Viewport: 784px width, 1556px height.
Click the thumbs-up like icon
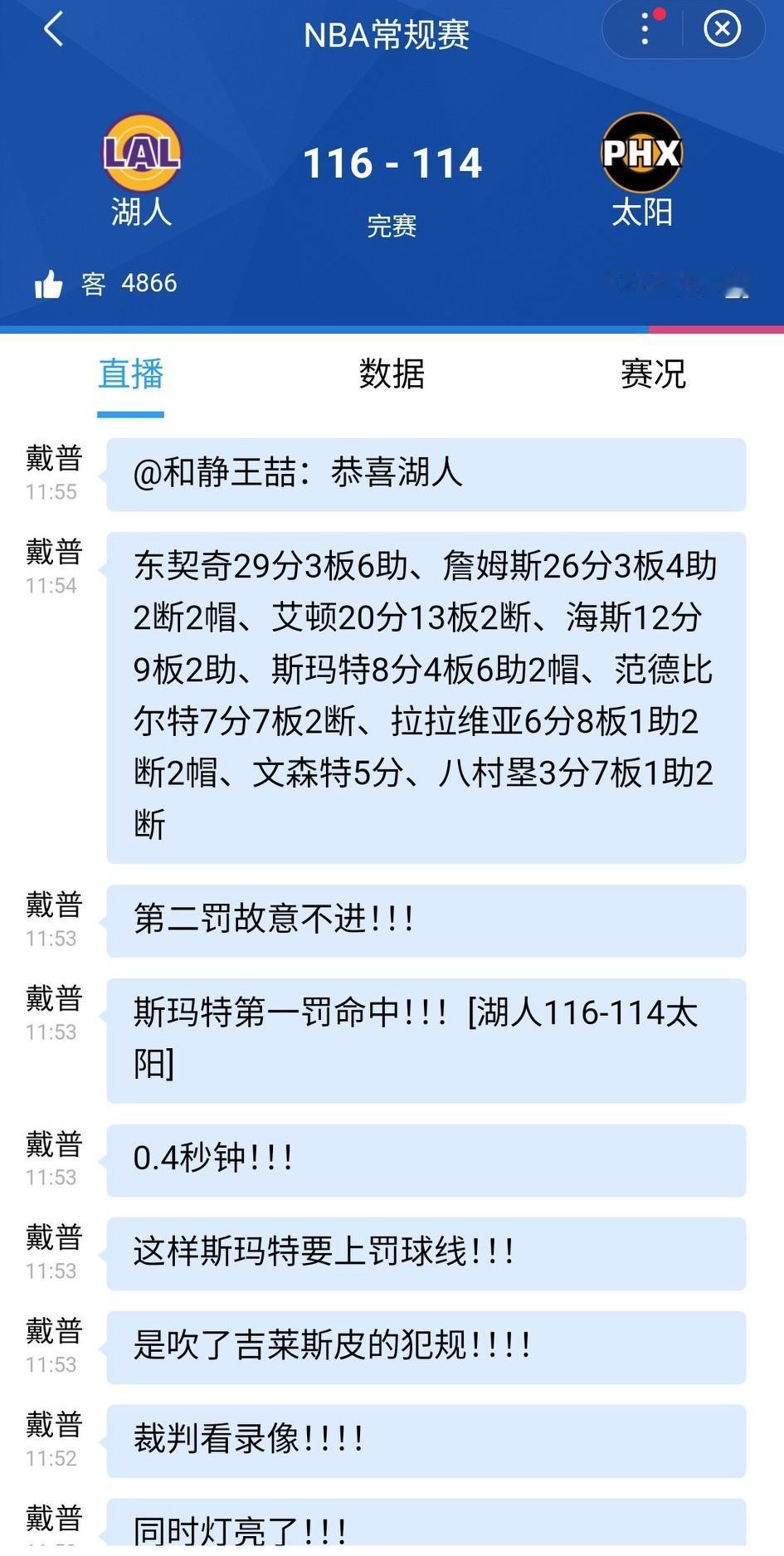tap(52, 283)
